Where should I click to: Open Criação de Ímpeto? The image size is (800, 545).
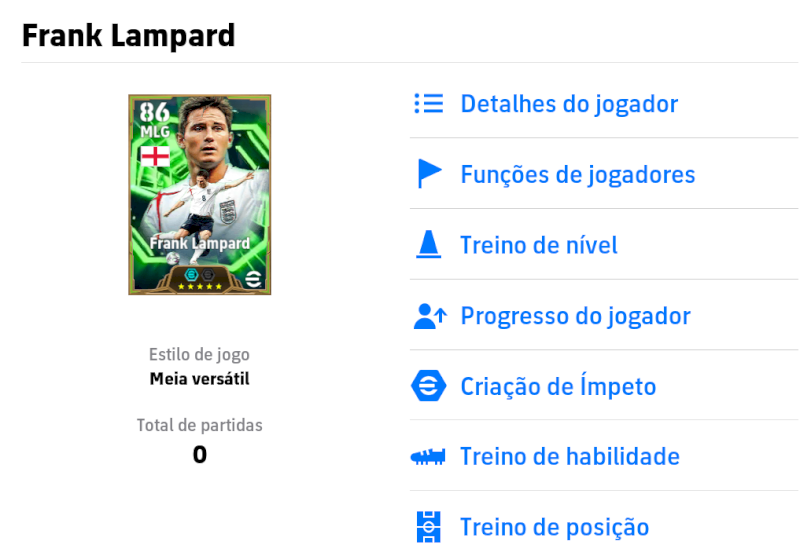click(x=558, y=386)
